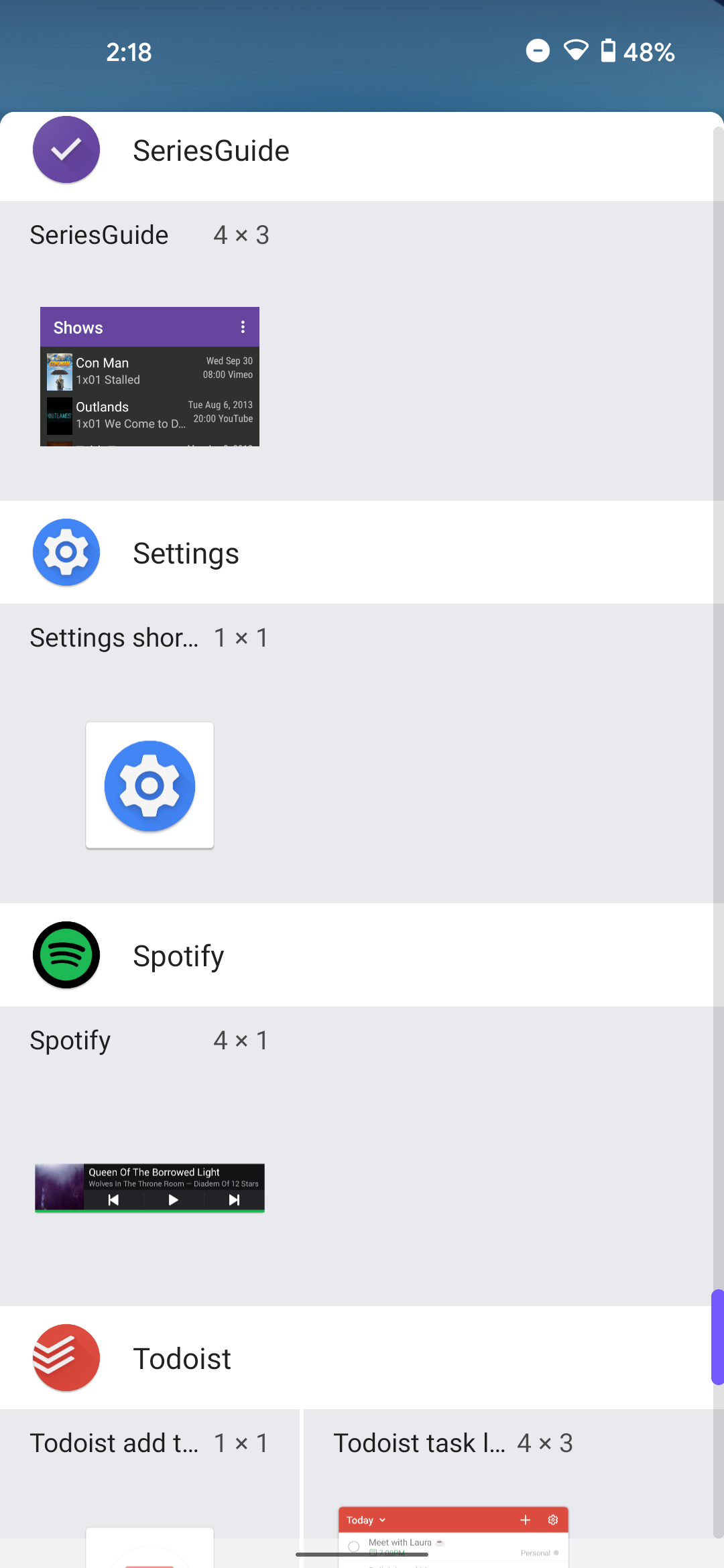This screenshot has height=1568, width=724.
Task: Click the gear icon in Todoist widget header
Action: [x=553, y=1519]
